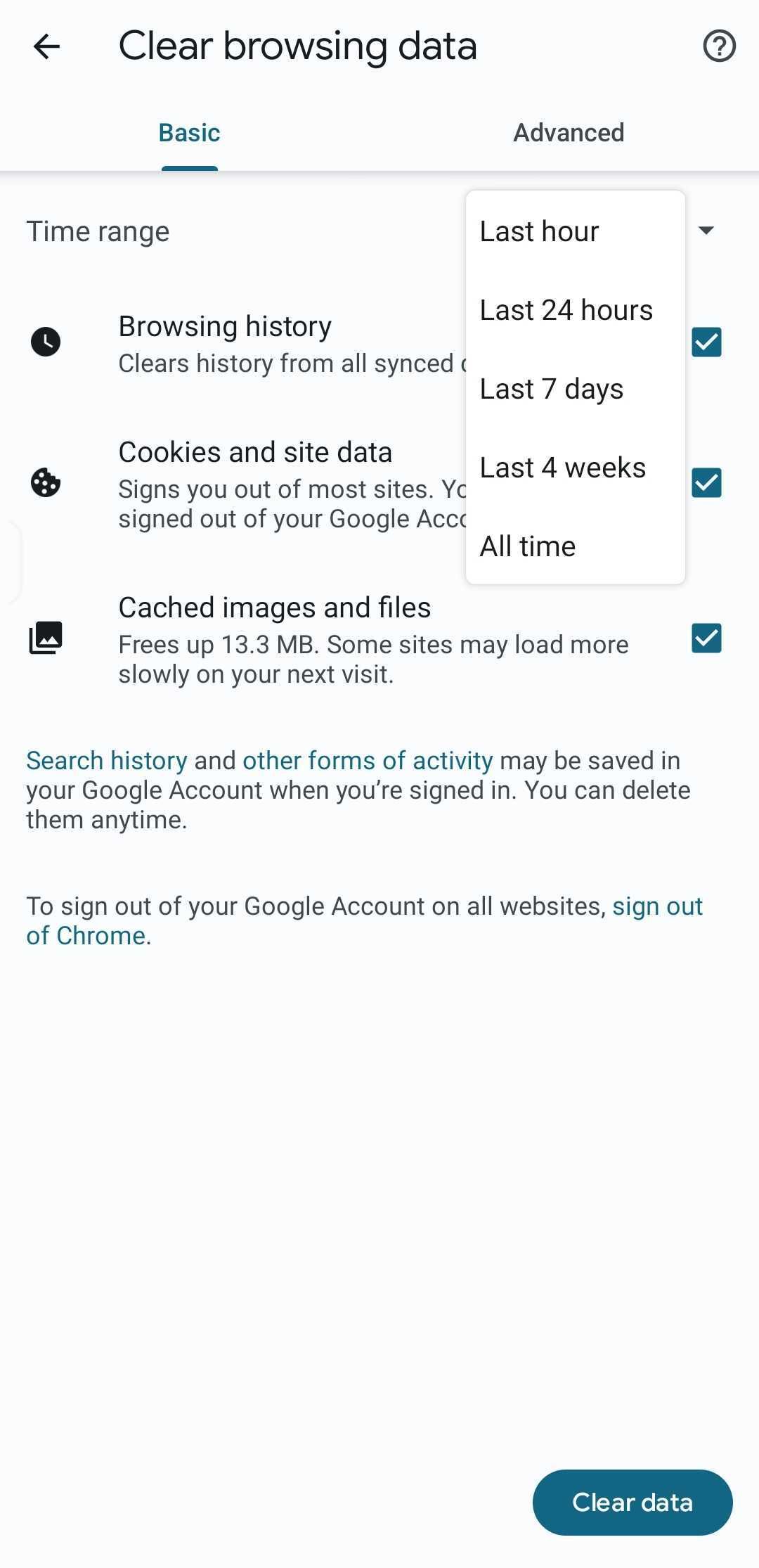The image size is (759, 1568).
Task: Tap the time range dropdown arrow
Action: pos(706,231)
